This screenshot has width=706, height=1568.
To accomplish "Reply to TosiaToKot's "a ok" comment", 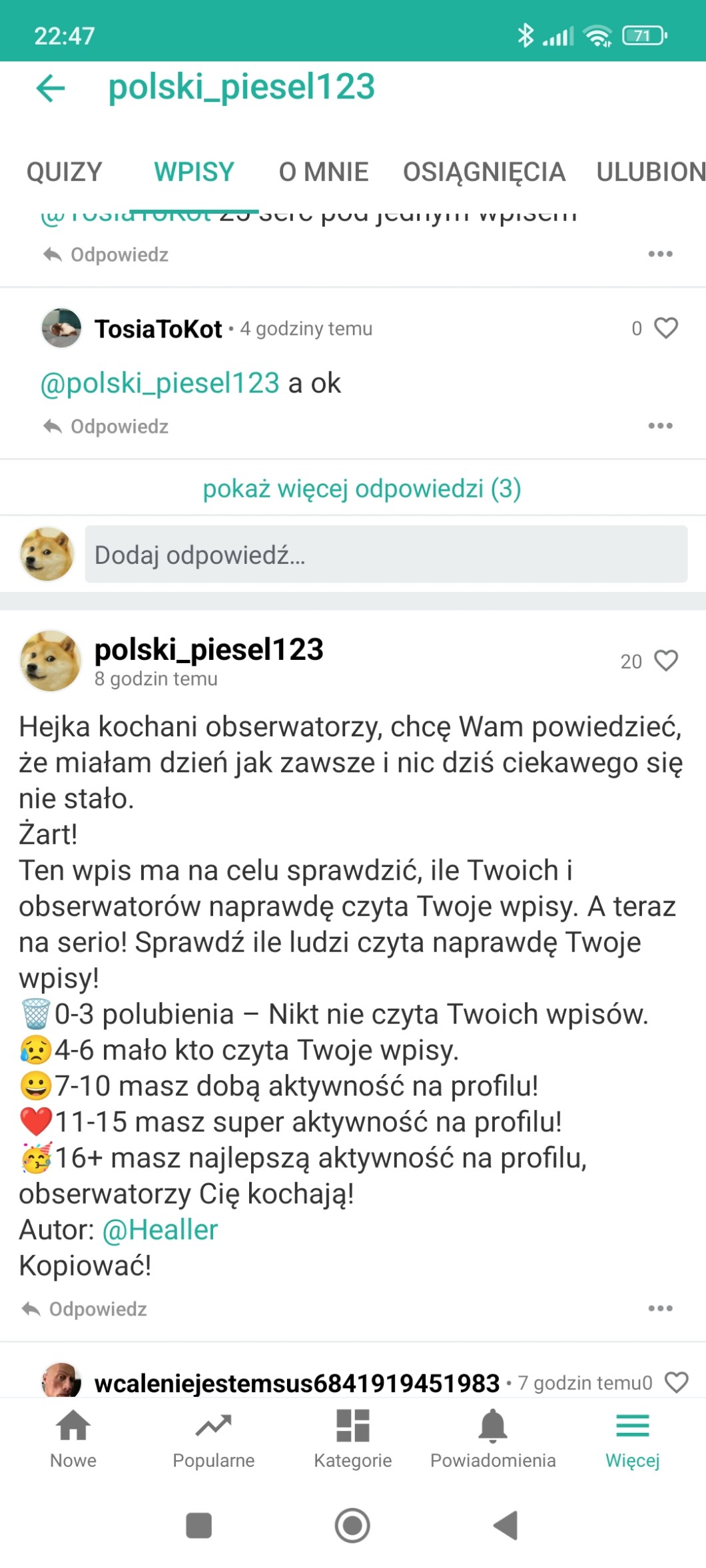I will tap(107, 426).
